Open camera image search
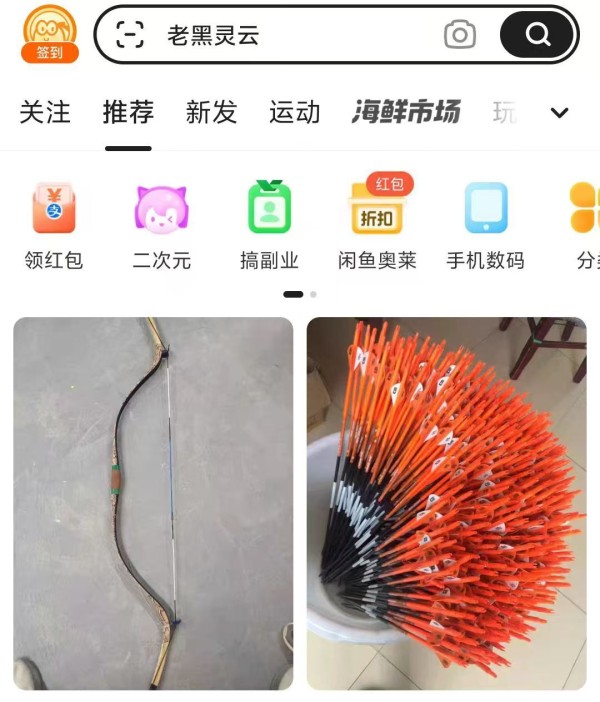600x702 pixels. 459,35
